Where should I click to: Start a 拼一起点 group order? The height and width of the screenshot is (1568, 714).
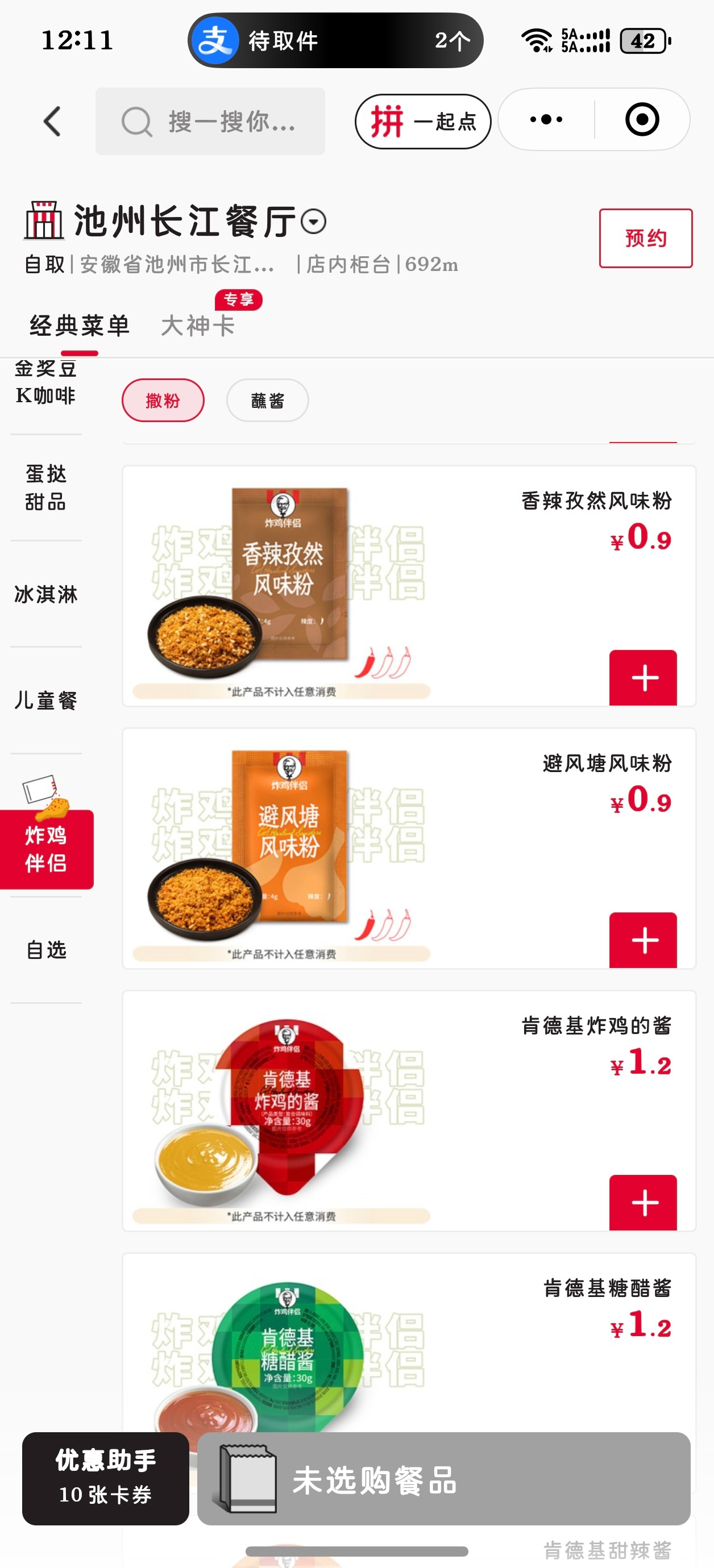click(x=423, y=121)
